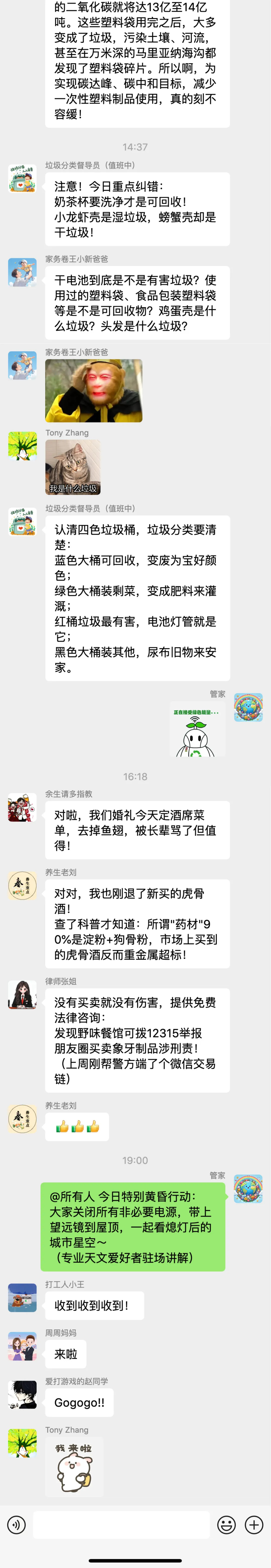Tap the voice message icon
This screenshot has width=271, height=1568.
16,1524
